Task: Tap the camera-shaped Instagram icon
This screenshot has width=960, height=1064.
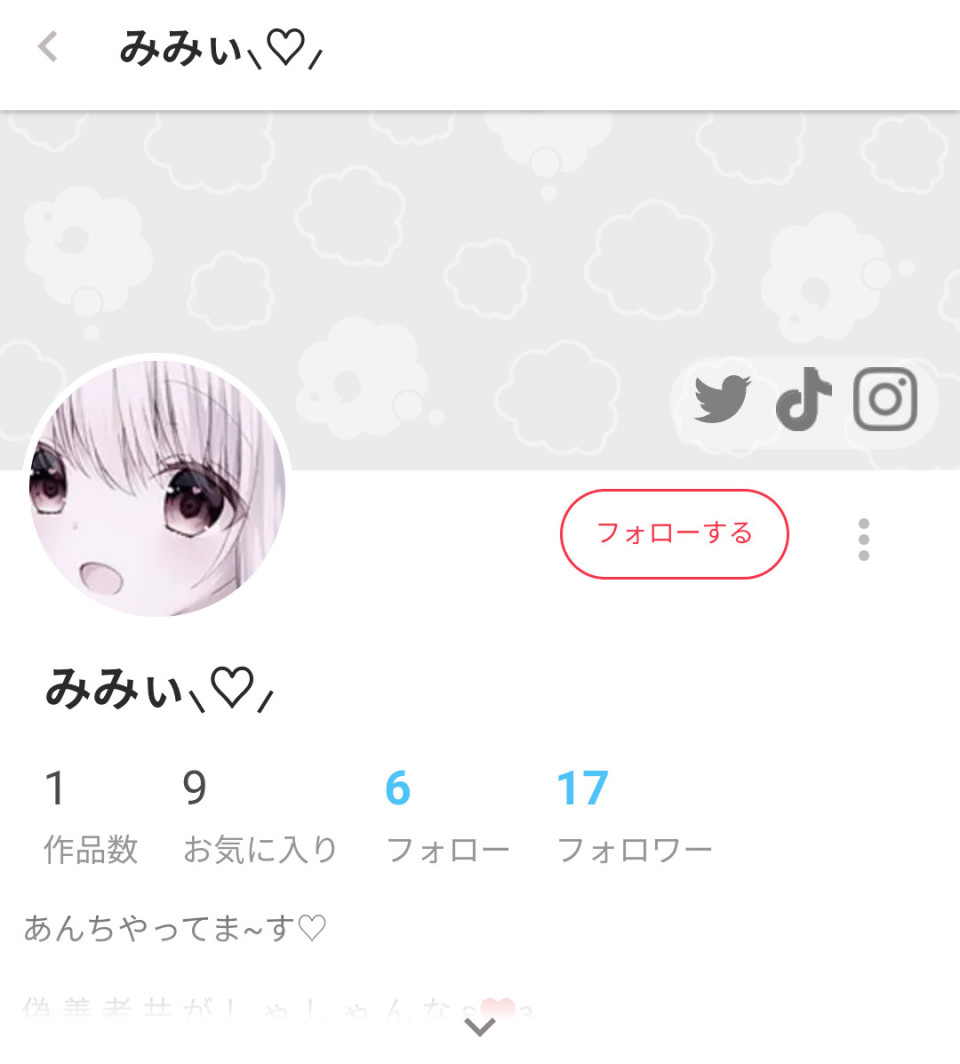Action: 882,399
